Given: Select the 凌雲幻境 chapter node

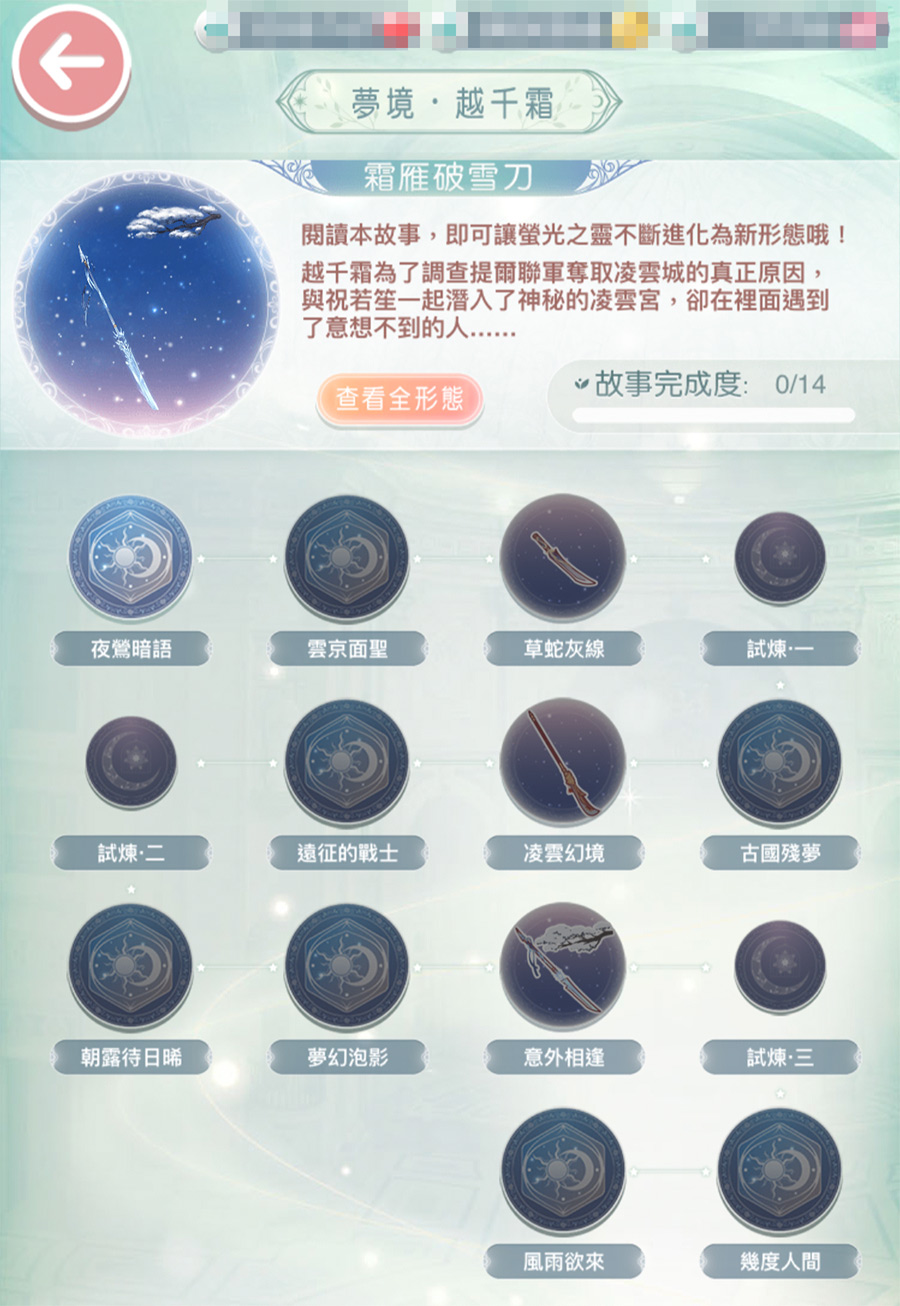Looking at the screenshot, I should click(562, 762).
